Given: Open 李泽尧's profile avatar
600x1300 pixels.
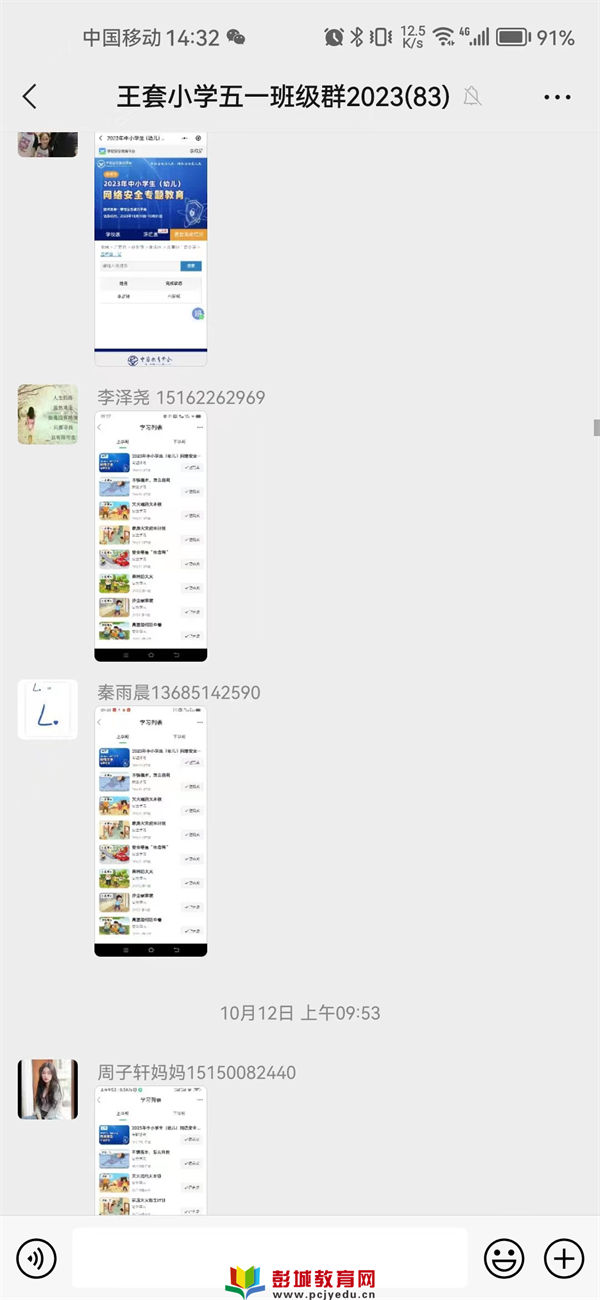Looking at the screenshot, I should [48, 414].
